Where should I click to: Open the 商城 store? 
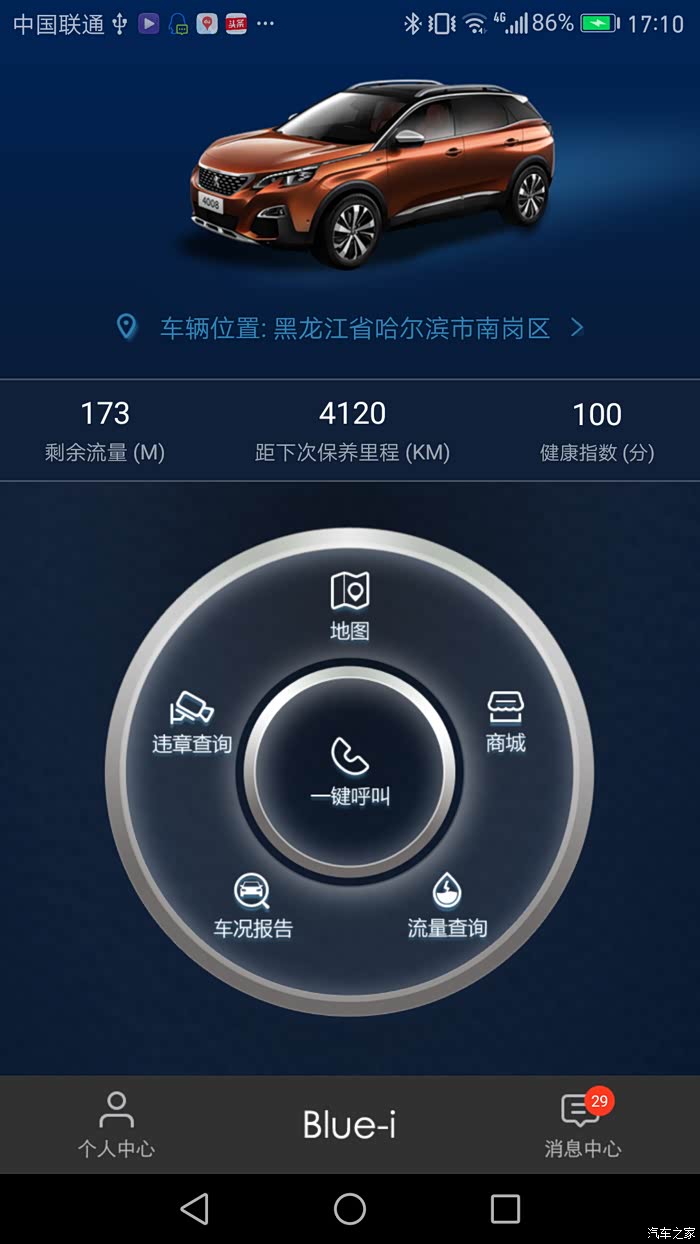click(x=505, y=720)
